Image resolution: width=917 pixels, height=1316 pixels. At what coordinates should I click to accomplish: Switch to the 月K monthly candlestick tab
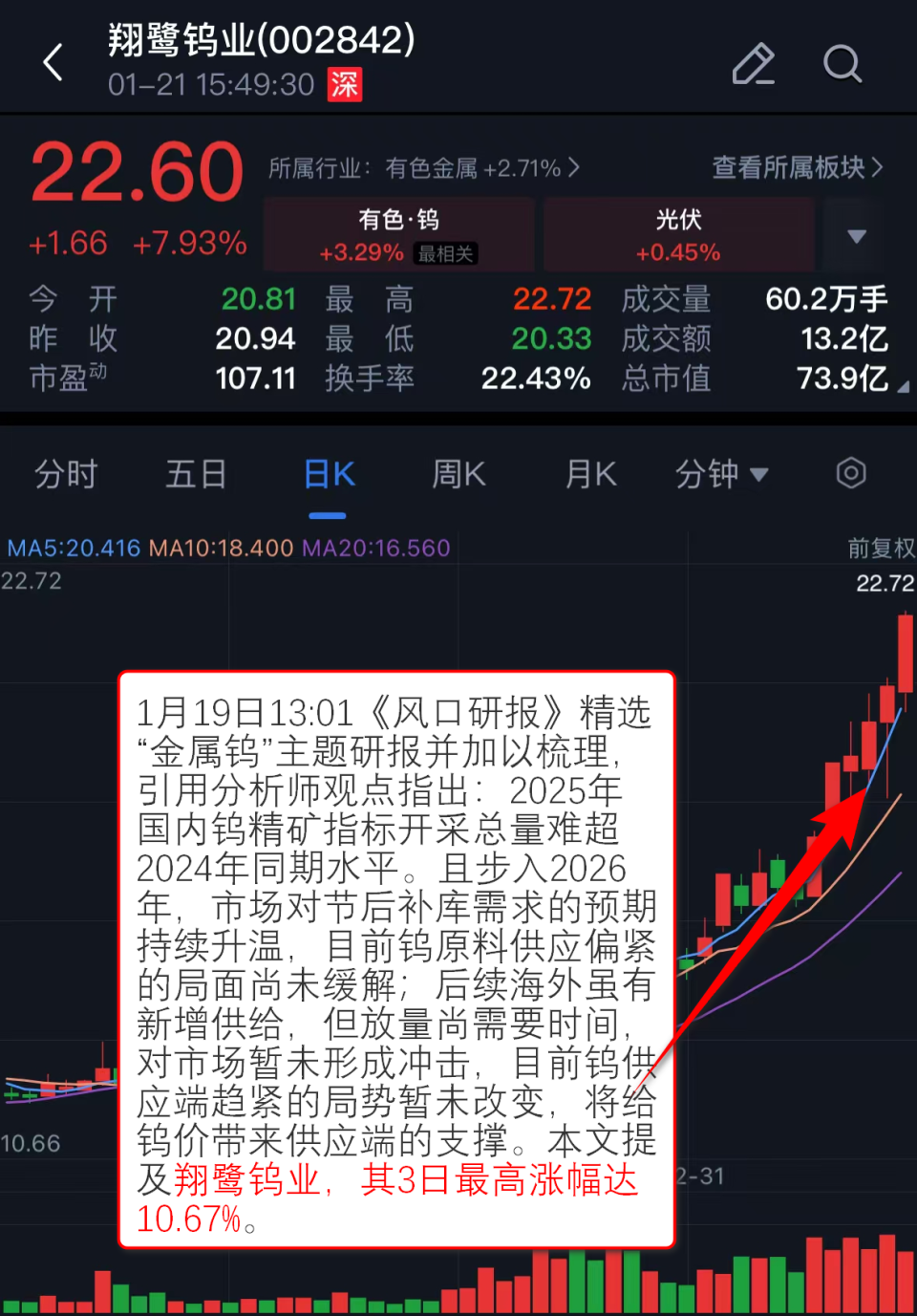coord(589,473)
